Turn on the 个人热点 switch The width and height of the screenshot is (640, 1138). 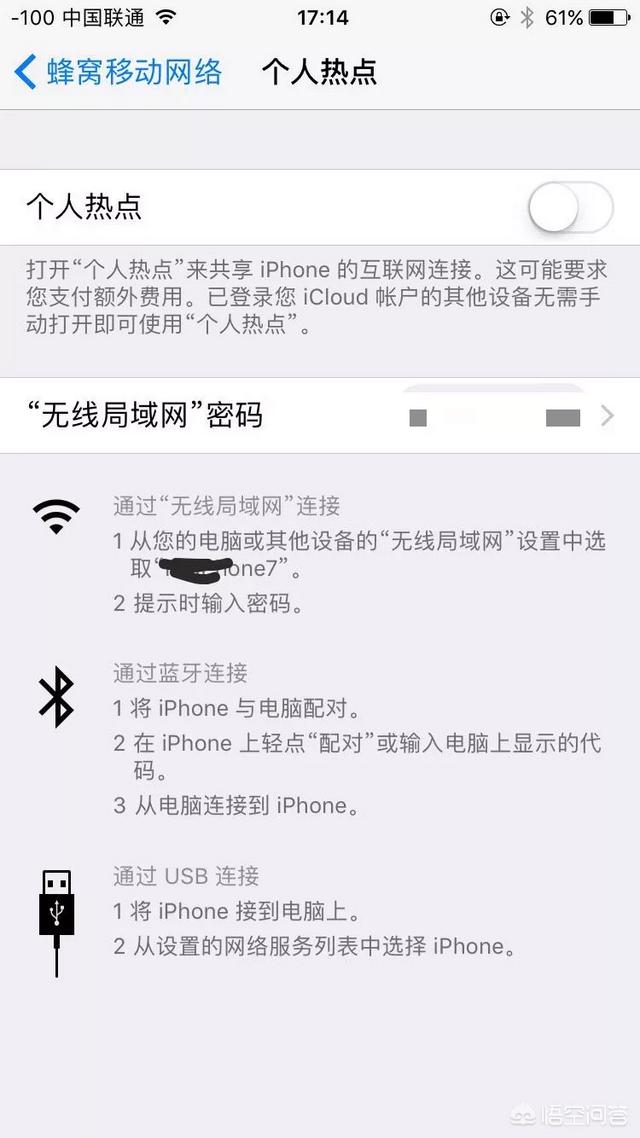(x=569, y=208)
